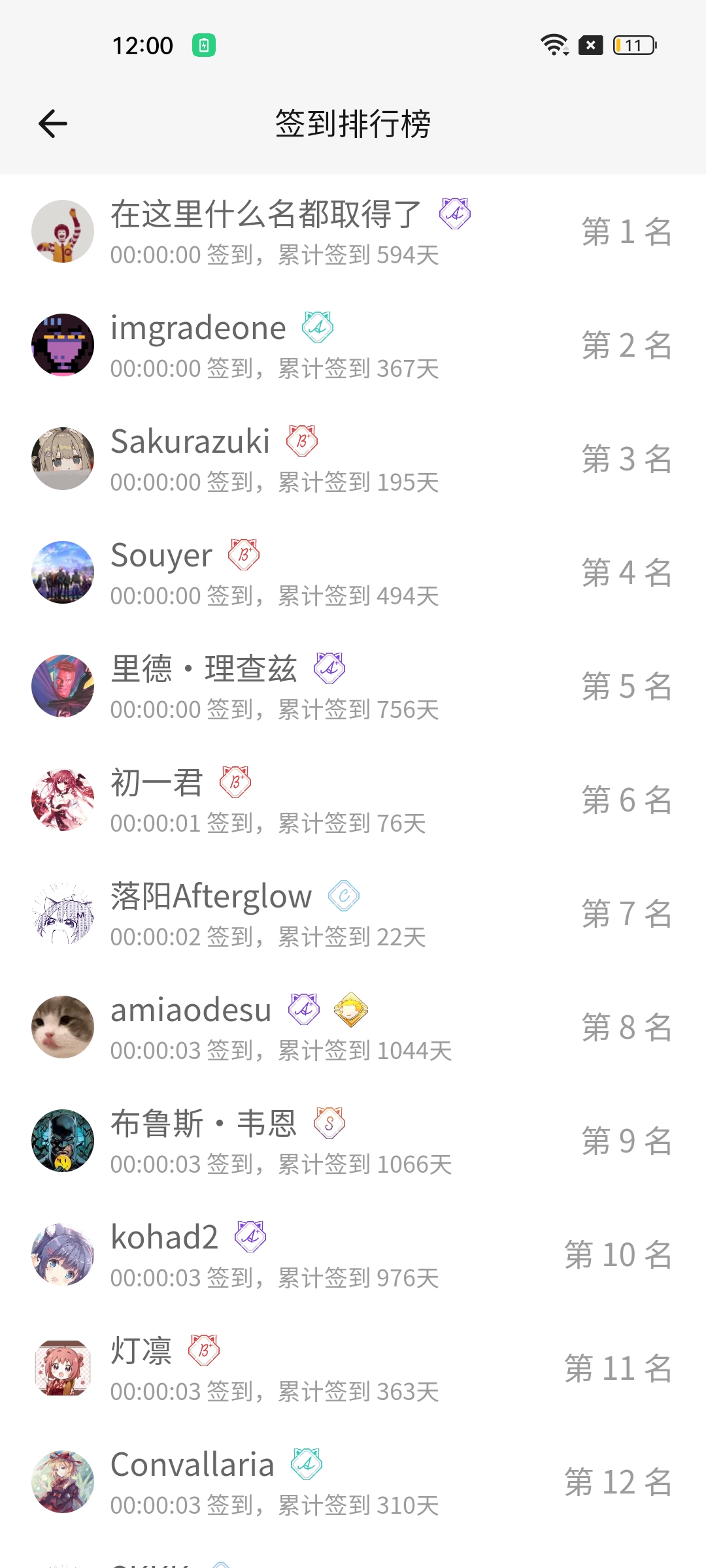Image resolution: width=706 pixels, height=1568 pixels.
Task: Click the teal A badge beside Convallaria
Action: coord(305,1464)
